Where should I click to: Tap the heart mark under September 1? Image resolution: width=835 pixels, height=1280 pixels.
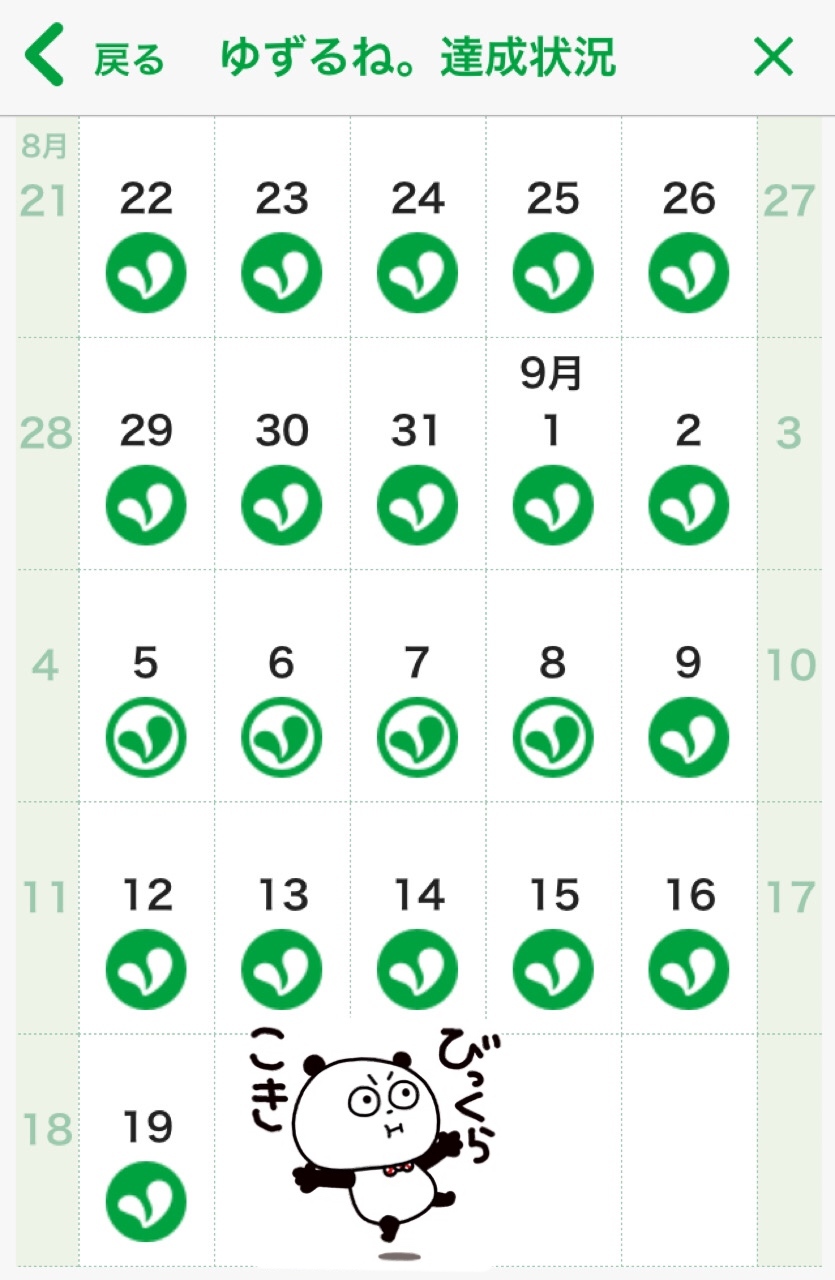553,504
